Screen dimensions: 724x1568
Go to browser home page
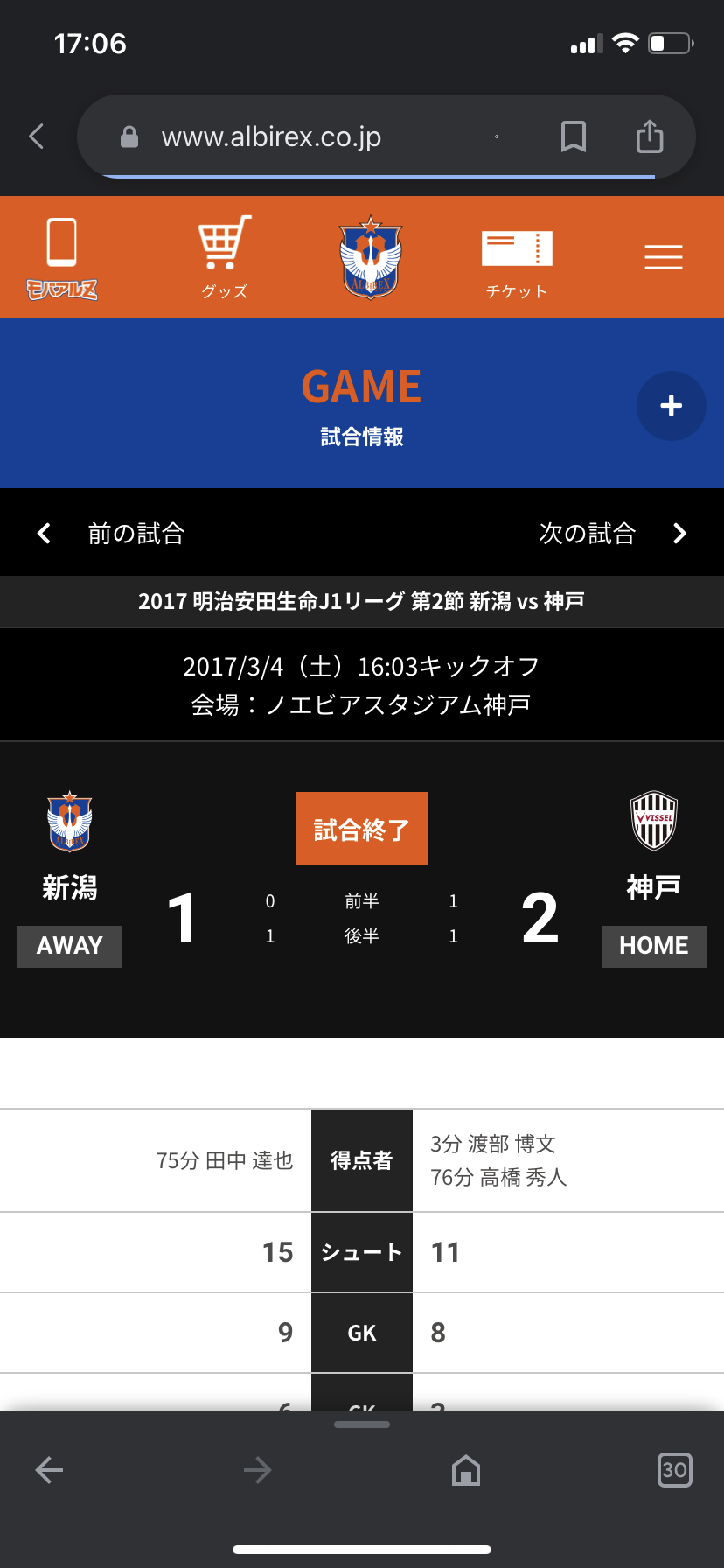466,1470
